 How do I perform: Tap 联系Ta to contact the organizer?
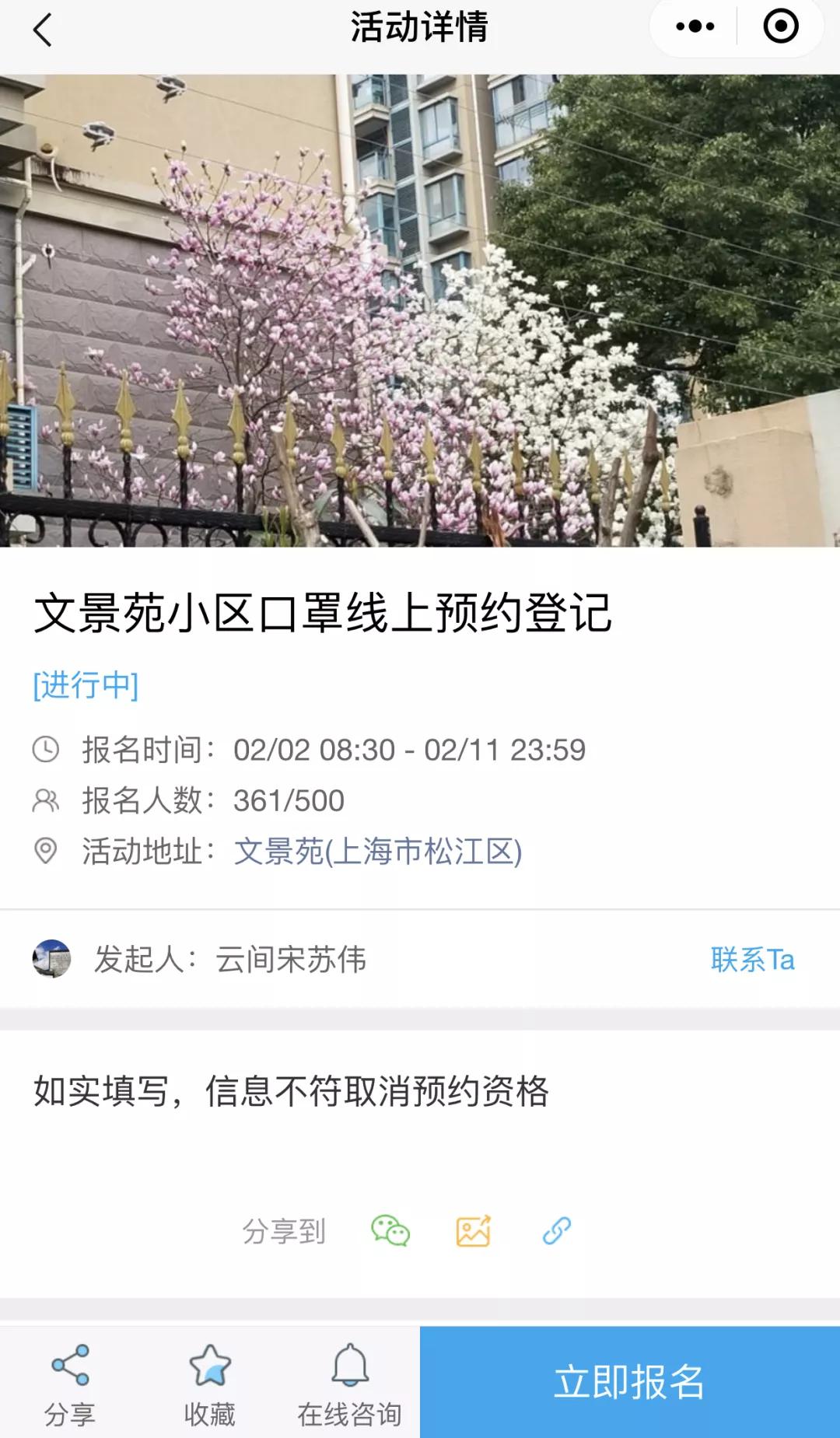pyautogui.click(x=753, y=960)
